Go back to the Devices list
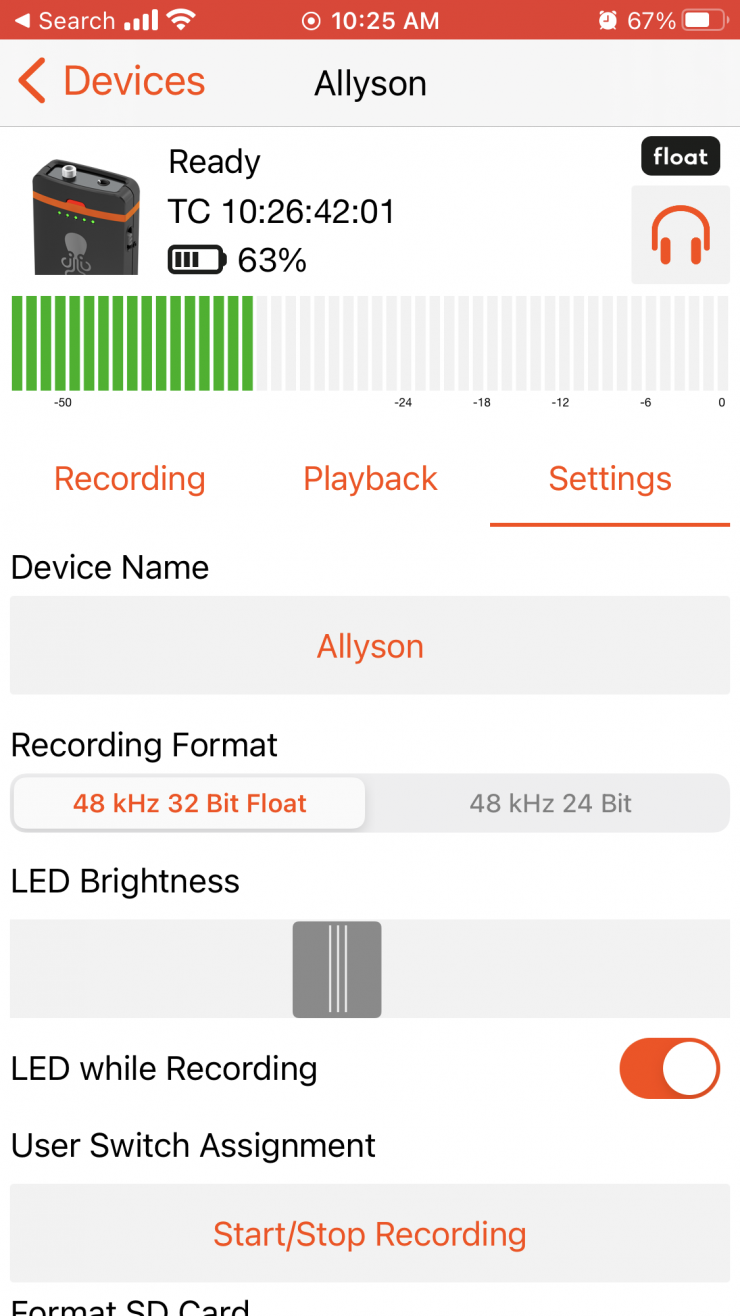Viewport: 740px width, 1316px height. click(111, 82)
